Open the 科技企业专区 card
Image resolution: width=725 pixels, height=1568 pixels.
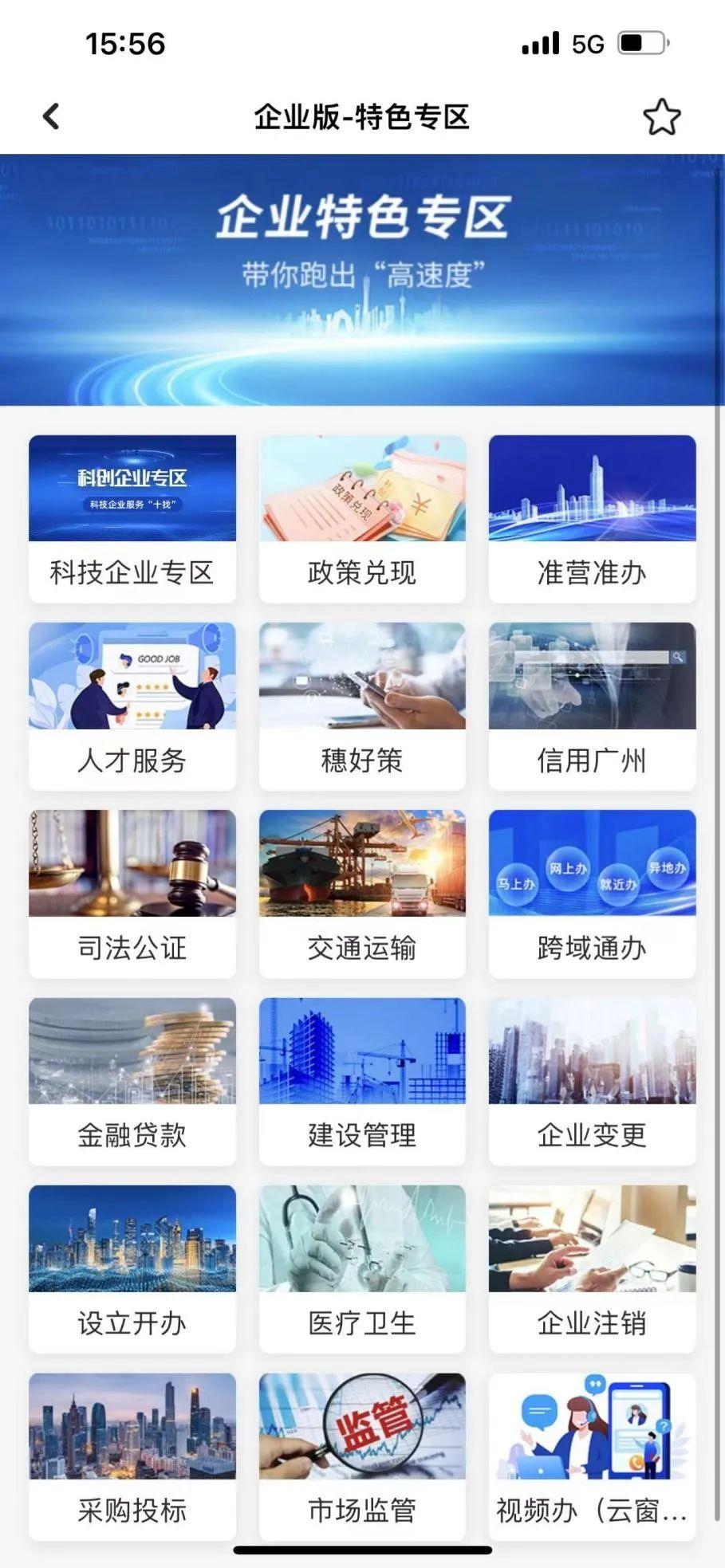132,518
